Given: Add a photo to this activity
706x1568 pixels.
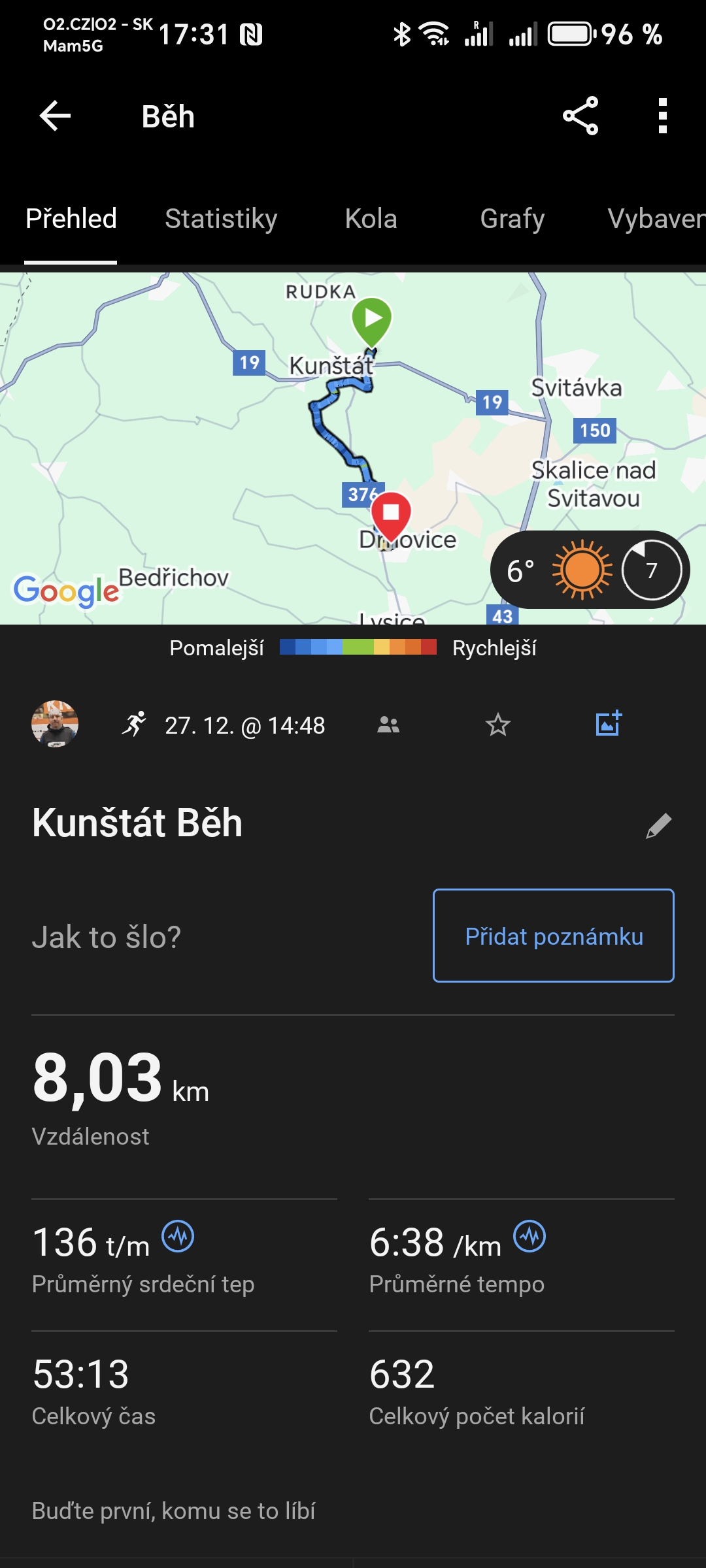Looking at the screenshot, I should point(609,724).
